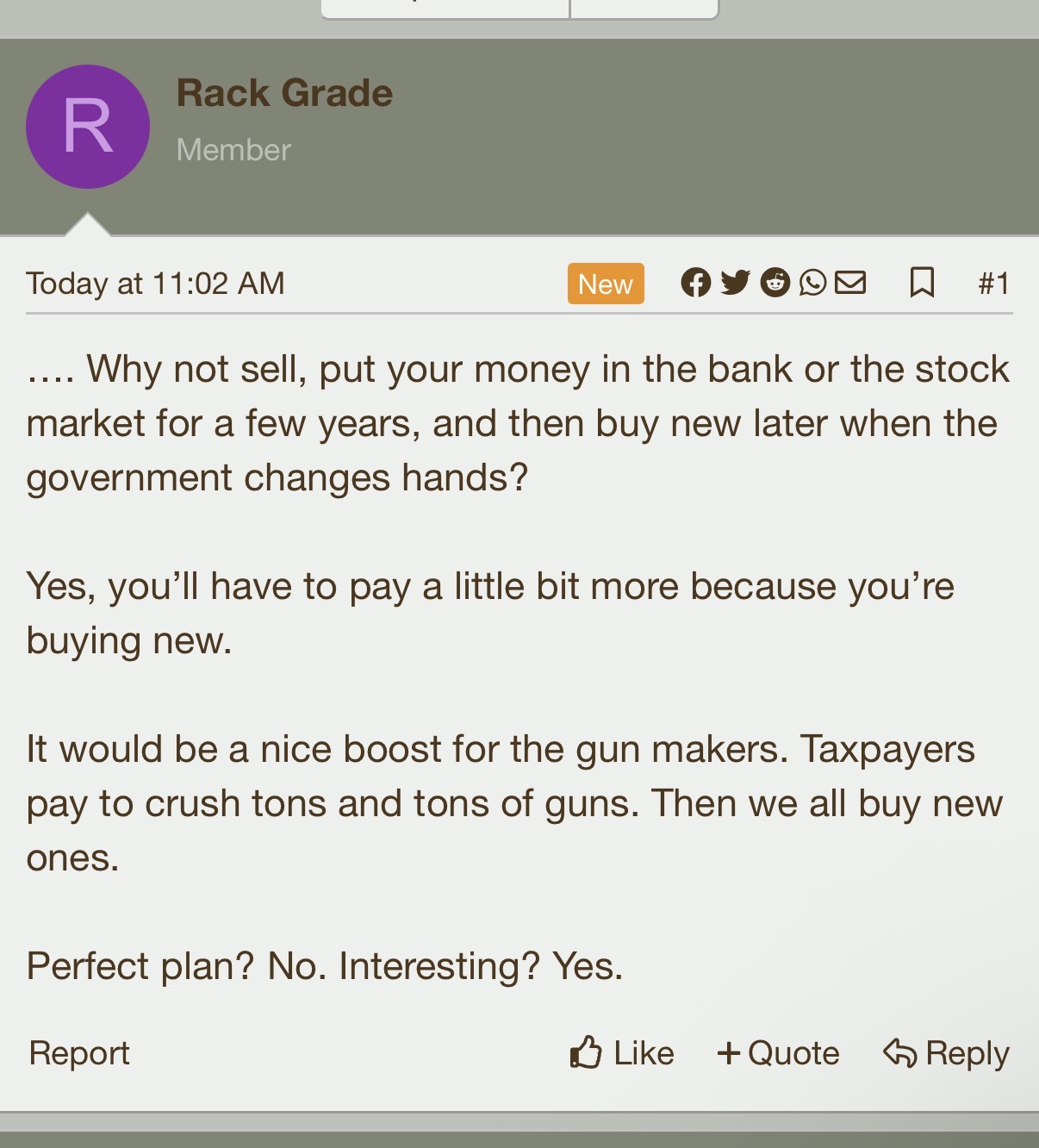Open Rack Grade's profile avatar
Viewport: 1039px width, 1148px height.
tap(88, 127)
